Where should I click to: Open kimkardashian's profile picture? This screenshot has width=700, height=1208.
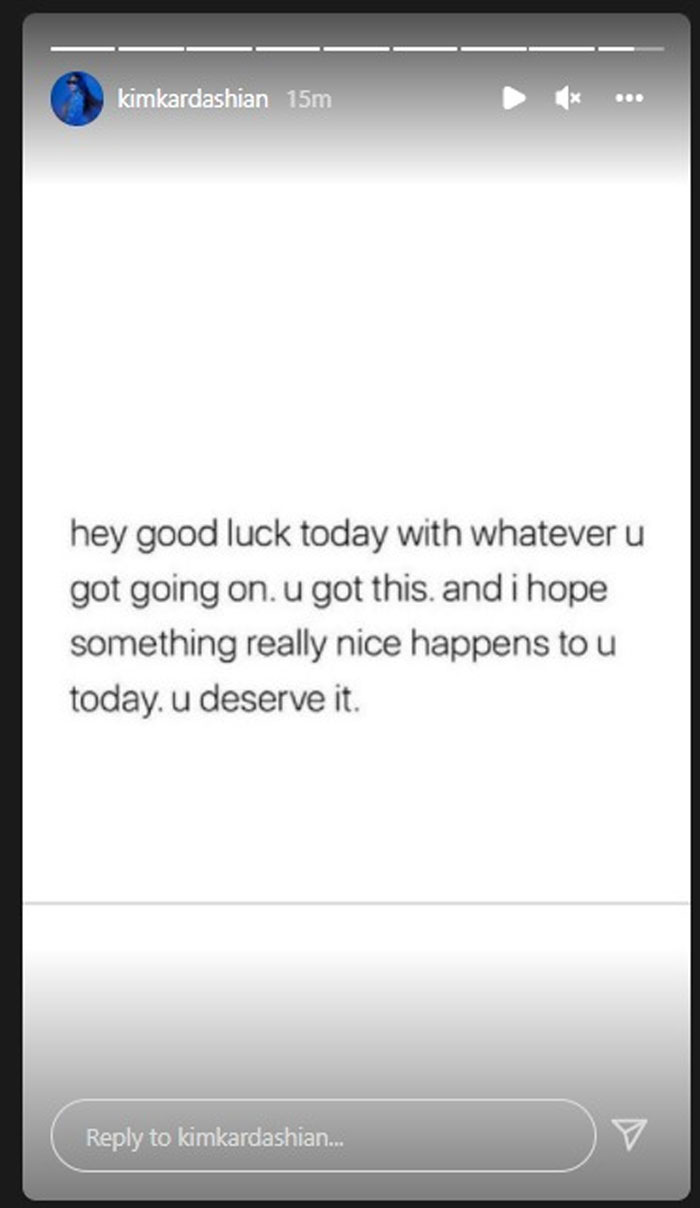(x=77, y=98)
